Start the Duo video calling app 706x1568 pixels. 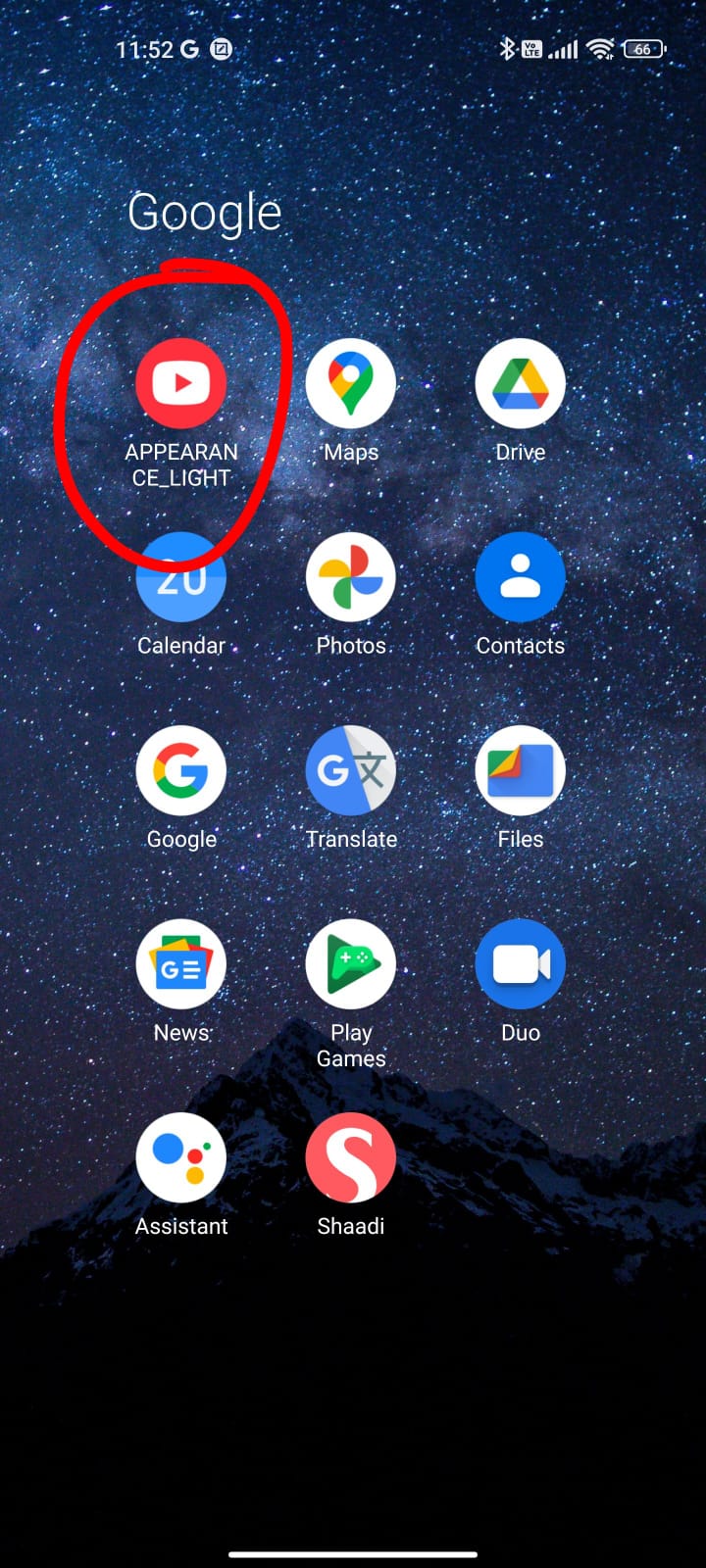tap(521, 964)
